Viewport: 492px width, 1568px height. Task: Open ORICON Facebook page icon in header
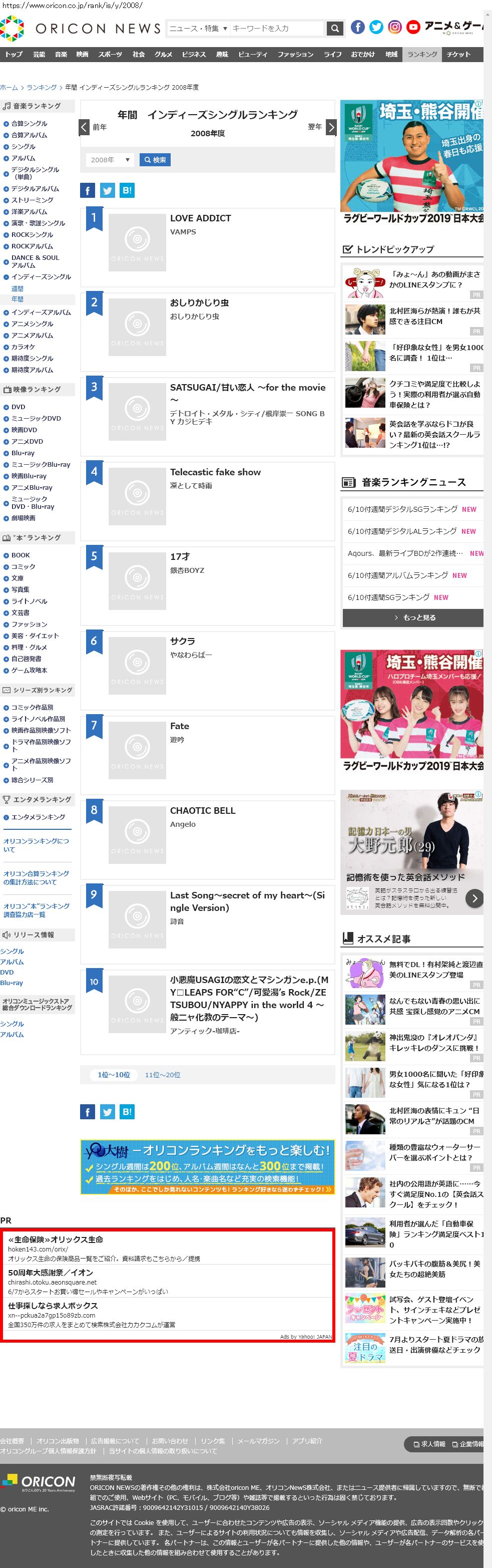[x=358, y=27]
